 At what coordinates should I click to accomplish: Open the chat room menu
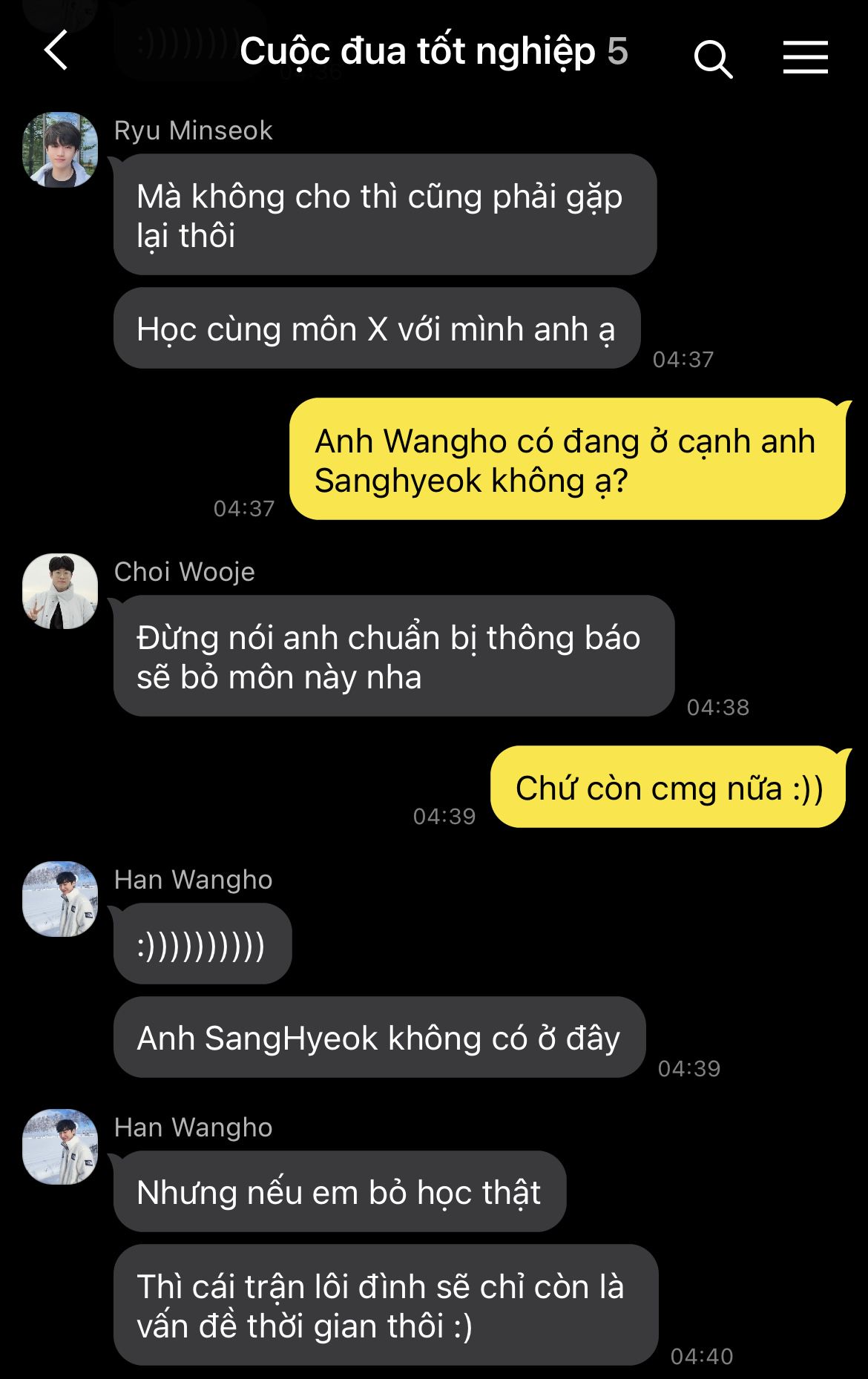[805, 57]
